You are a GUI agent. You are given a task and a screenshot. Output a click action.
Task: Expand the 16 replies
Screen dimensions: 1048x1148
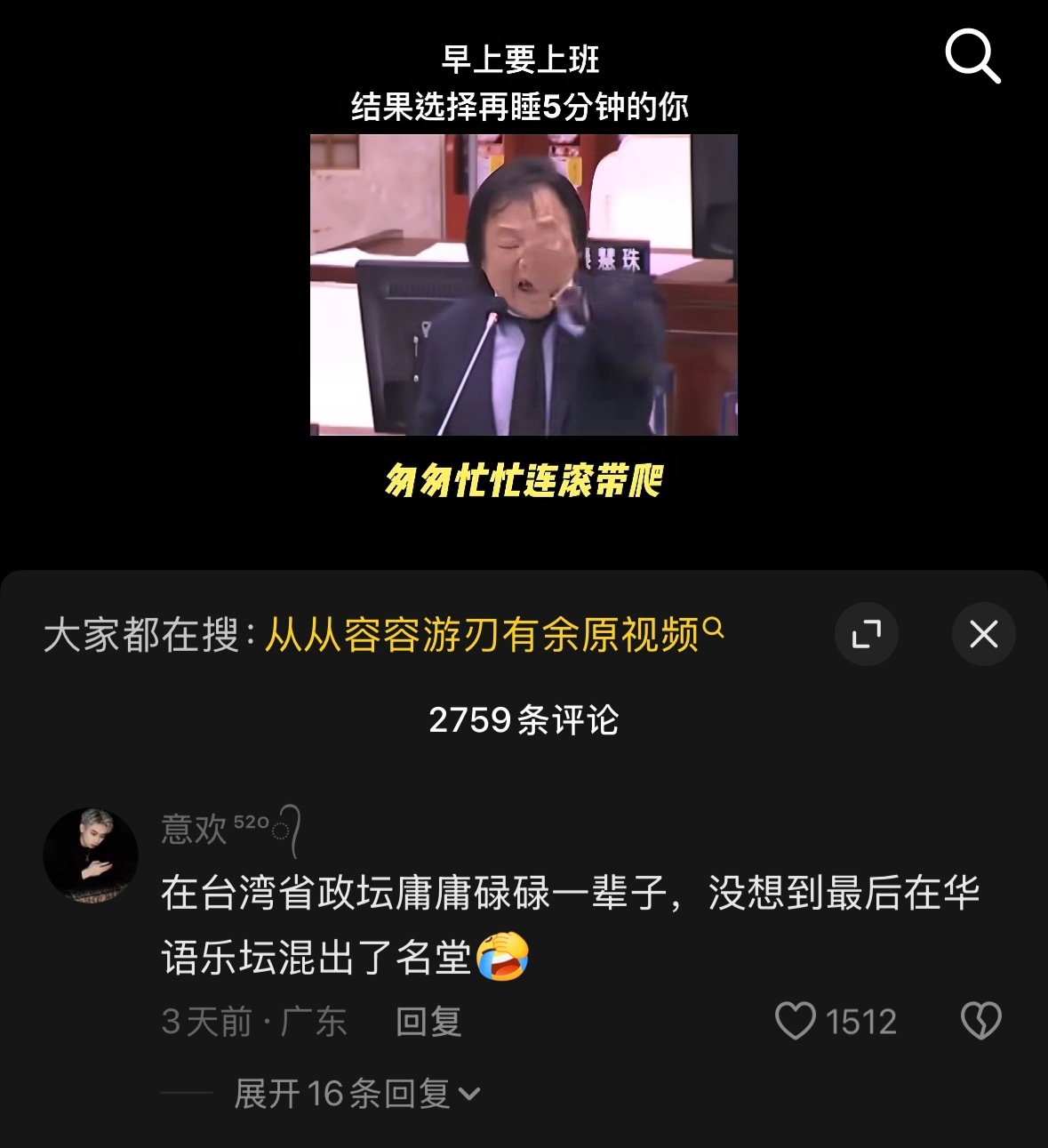[x=356, y=1094]
